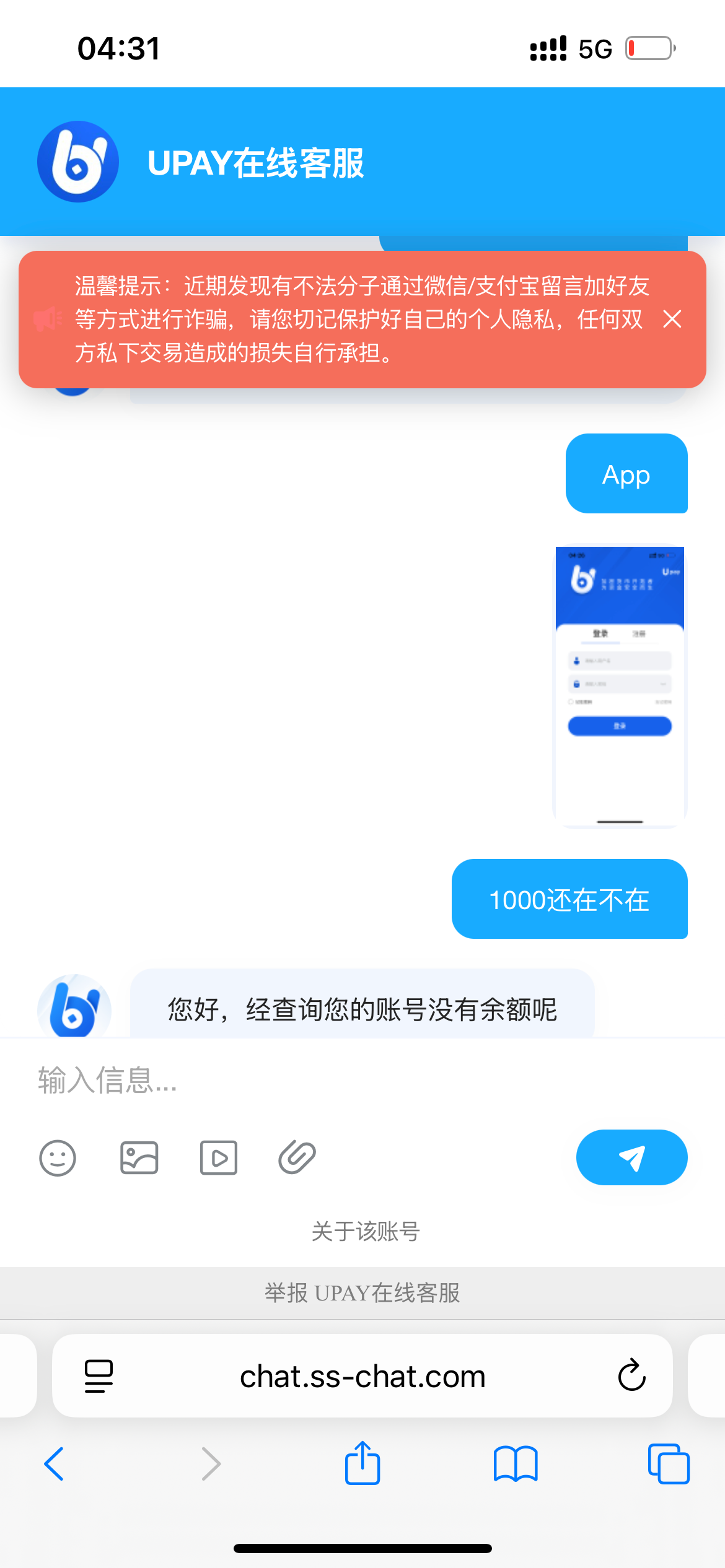The height and width of the screenshot is (1568, 725).
Task: Tap the 1000还在不在 message bubble
Action: coord(569,900)
